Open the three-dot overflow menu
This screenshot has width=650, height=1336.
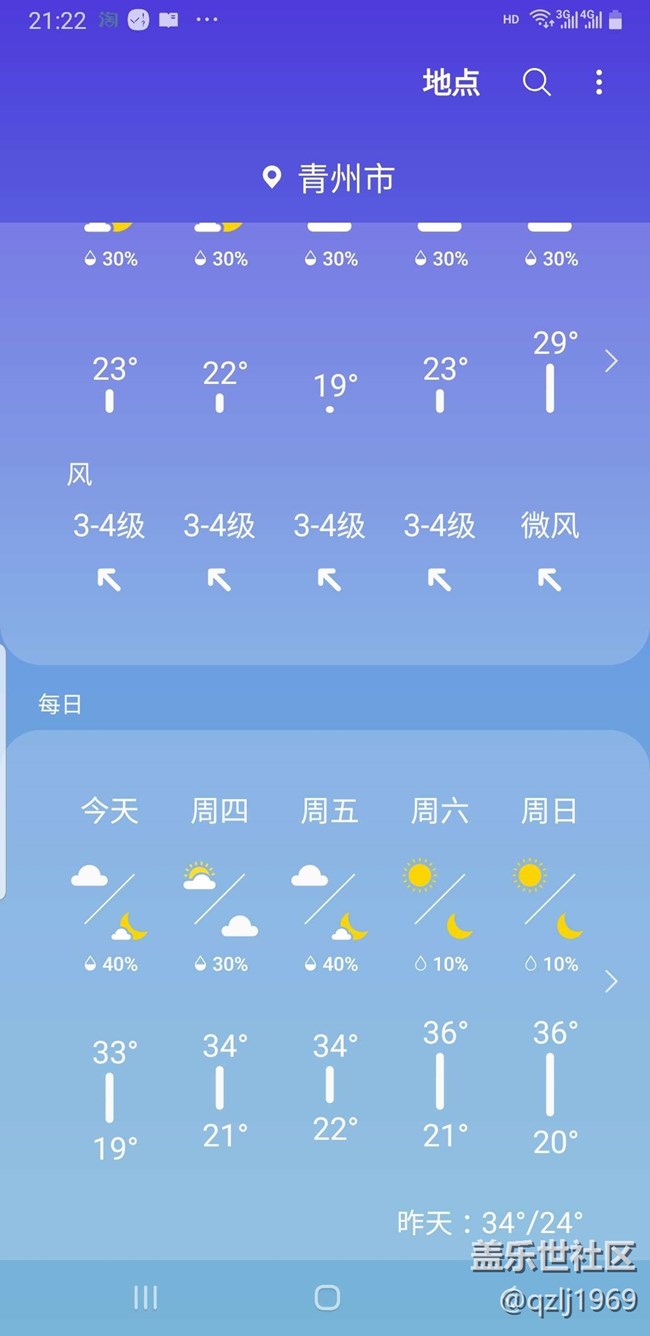[599, 82]
